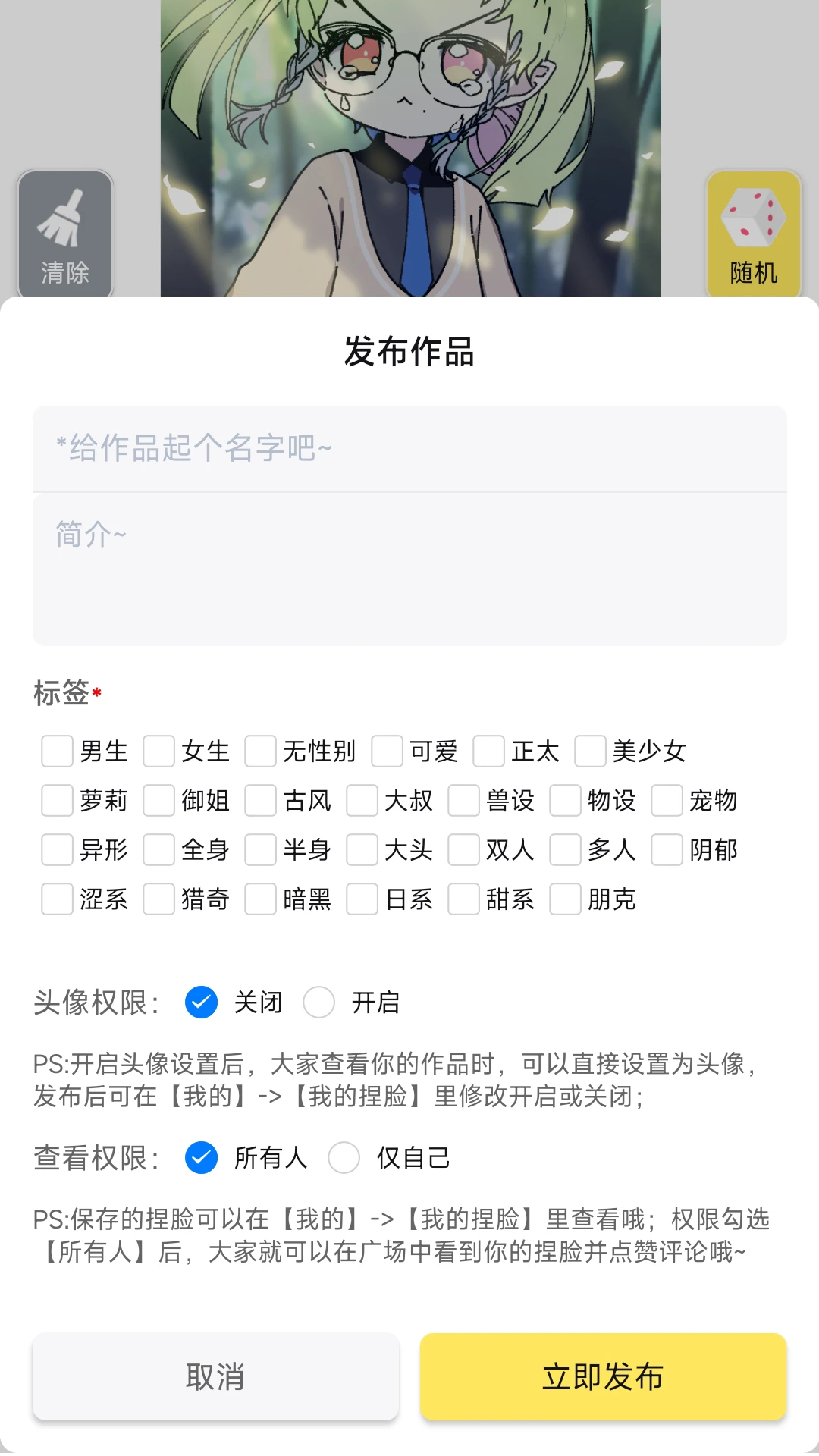
Task: Select the 甜系 tag
Action: click(463, 900)
